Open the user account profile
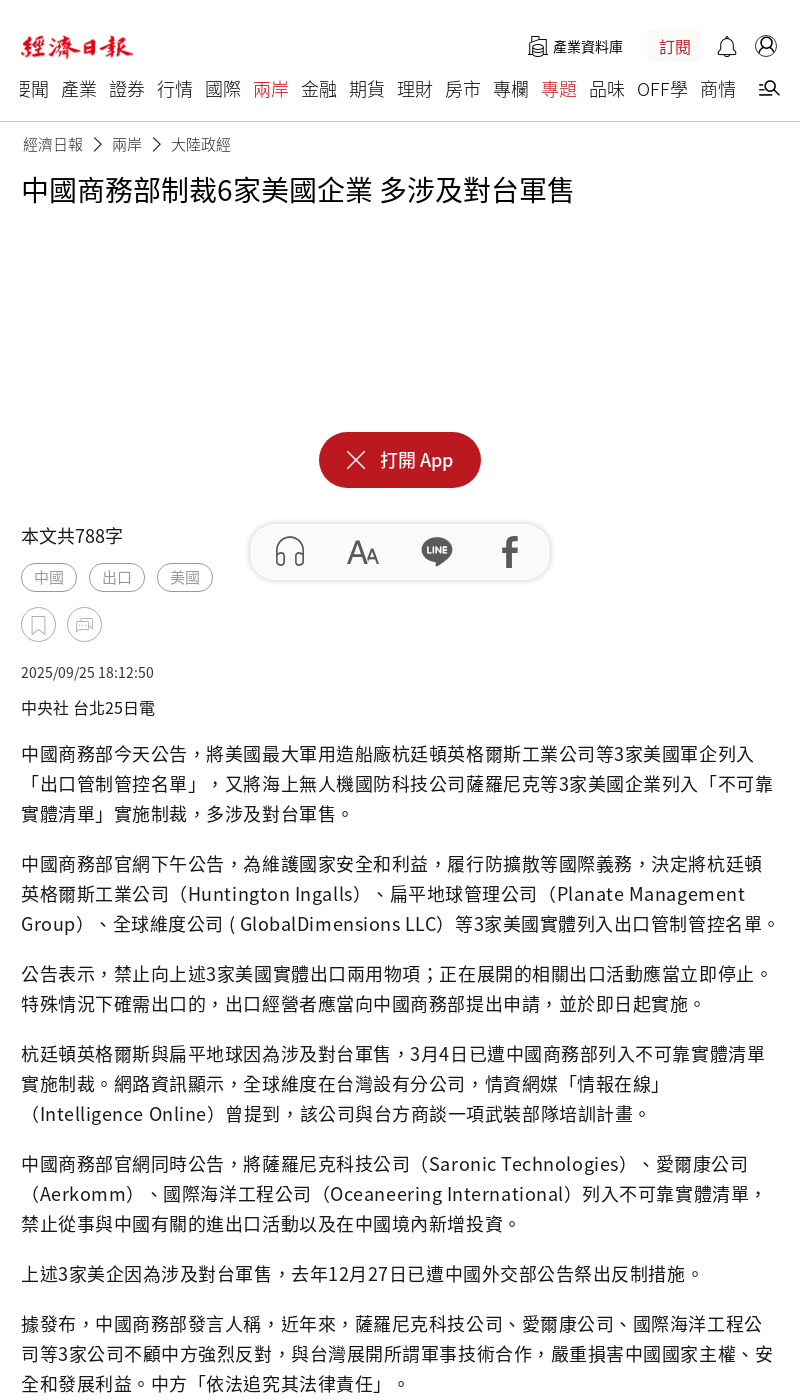Screen dimensions: 800x1400 coord(766,46)
